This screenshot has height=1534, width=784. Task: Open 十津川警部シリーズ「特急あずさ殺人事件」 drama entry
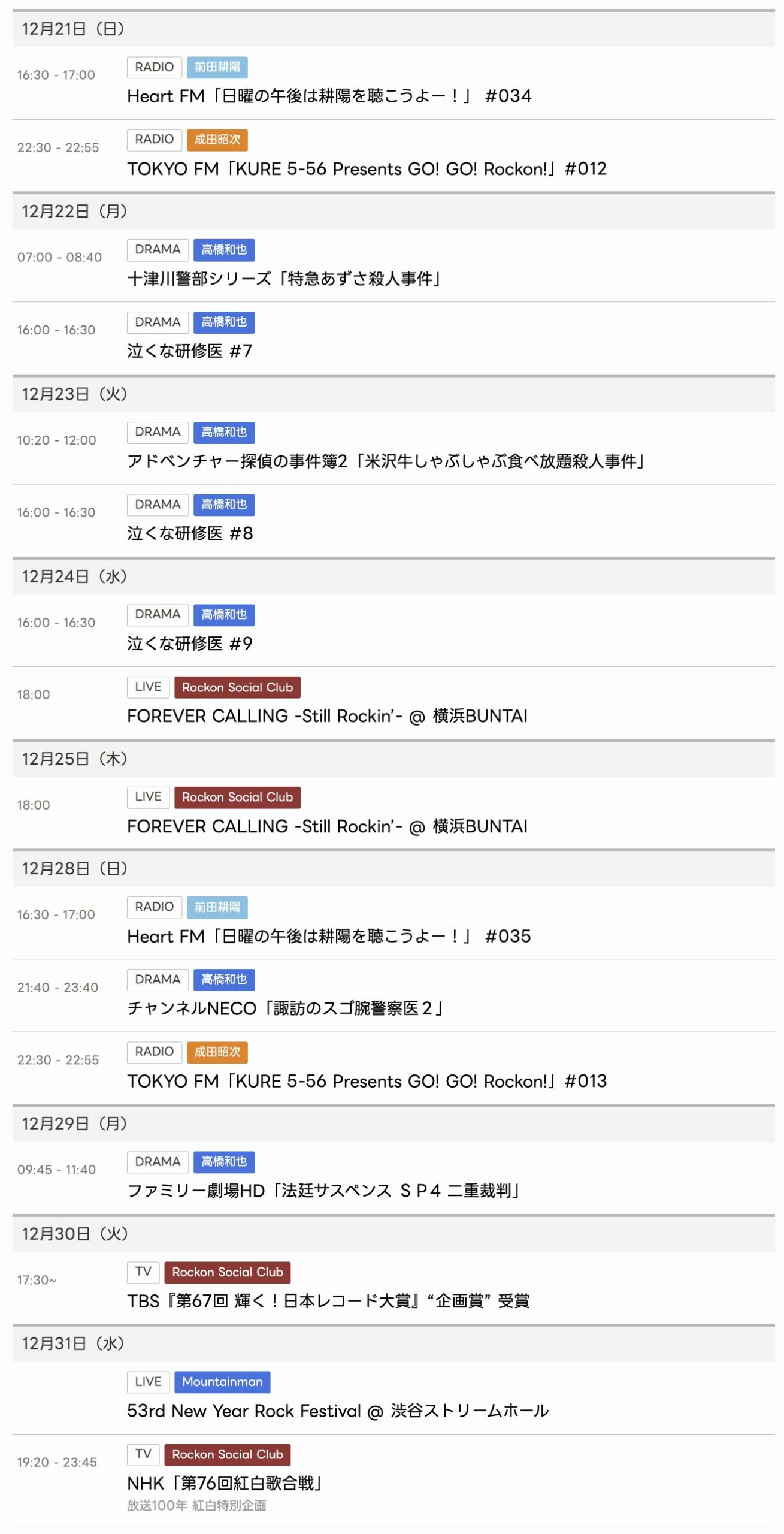(284, 279)
